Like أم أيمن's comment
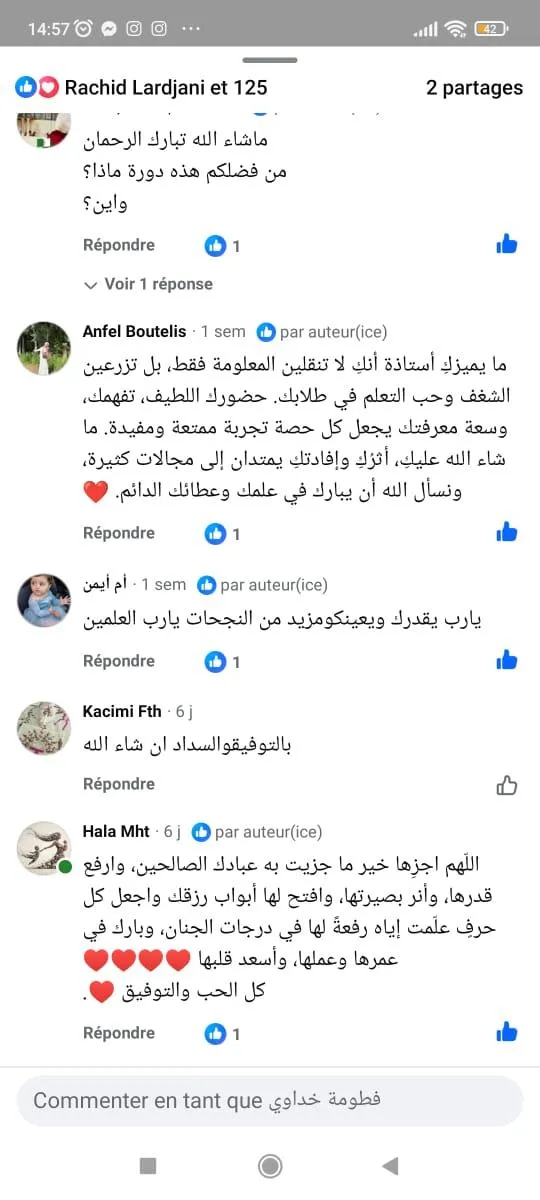The width and height of the screenshot is (540, 1200). click(507, 660)
